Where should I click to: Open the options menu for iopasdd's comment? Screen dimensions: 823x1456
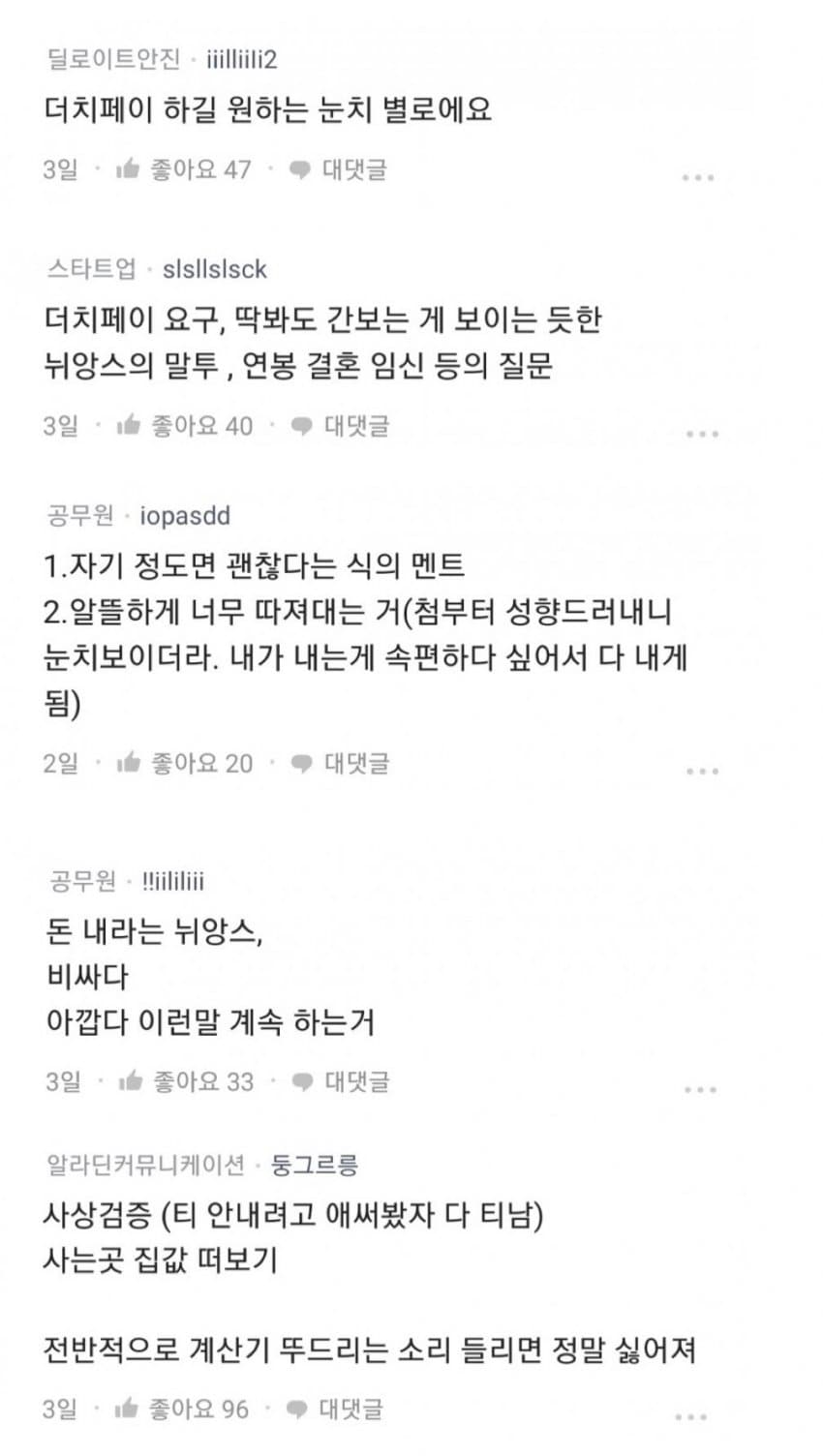coord(702,771)
